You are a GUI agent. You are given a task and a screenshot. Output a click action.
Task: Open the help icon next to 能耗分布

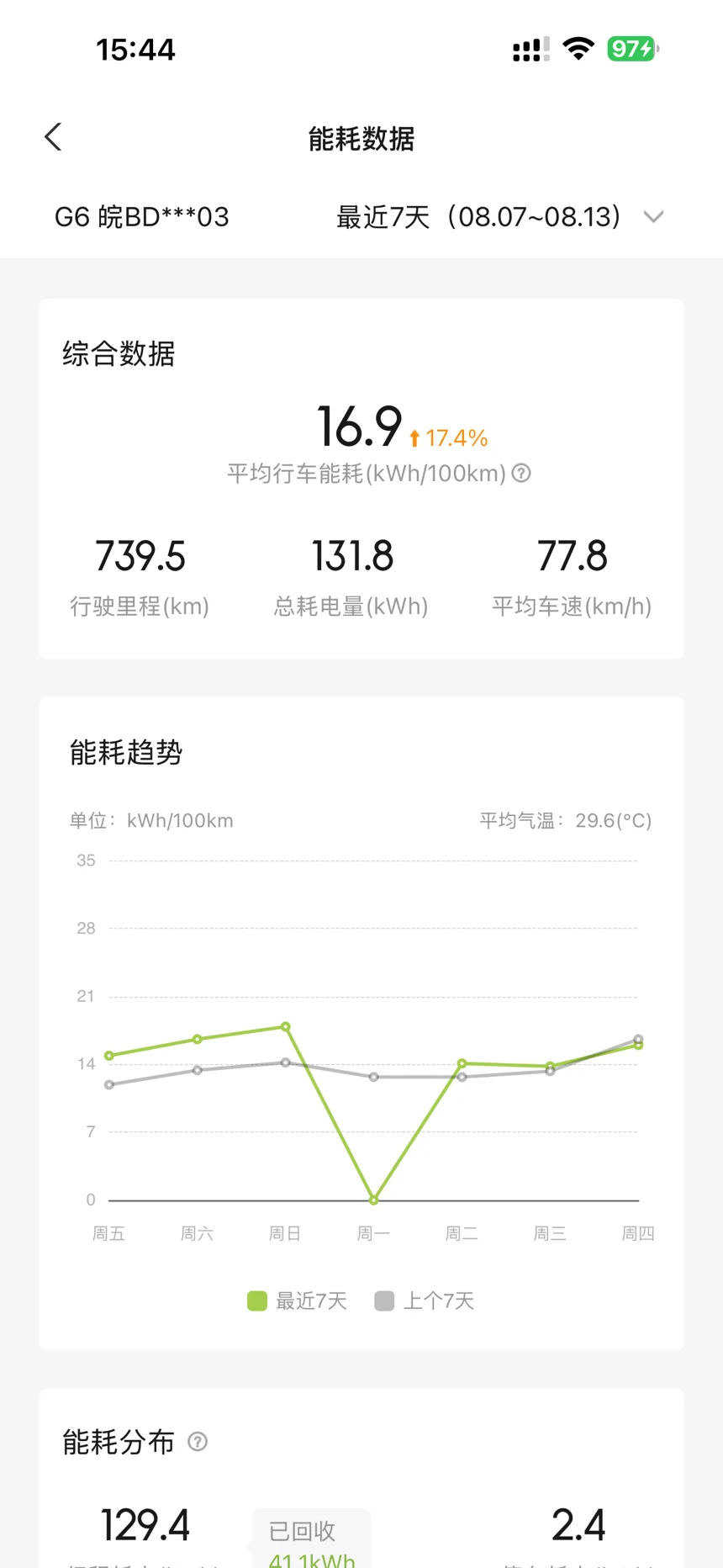pos(198,1442)
